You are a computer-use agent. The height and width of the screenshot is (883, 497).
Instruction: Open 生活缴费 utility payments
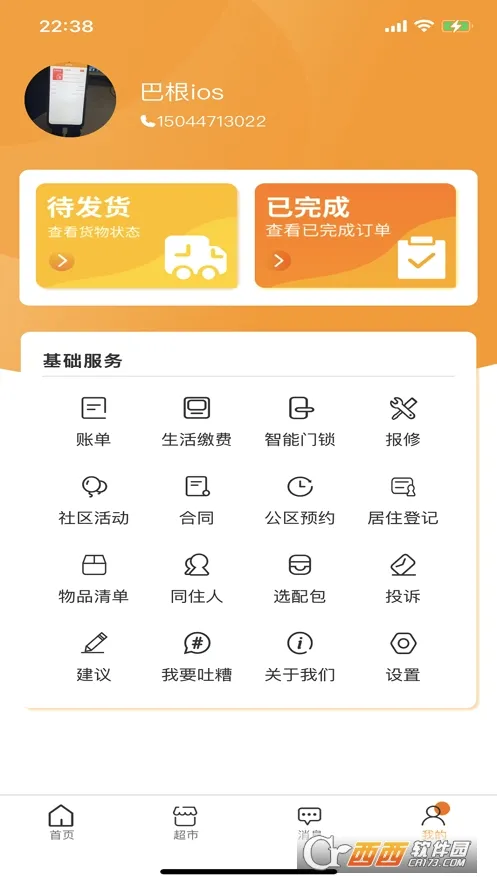tap(196, 421)
